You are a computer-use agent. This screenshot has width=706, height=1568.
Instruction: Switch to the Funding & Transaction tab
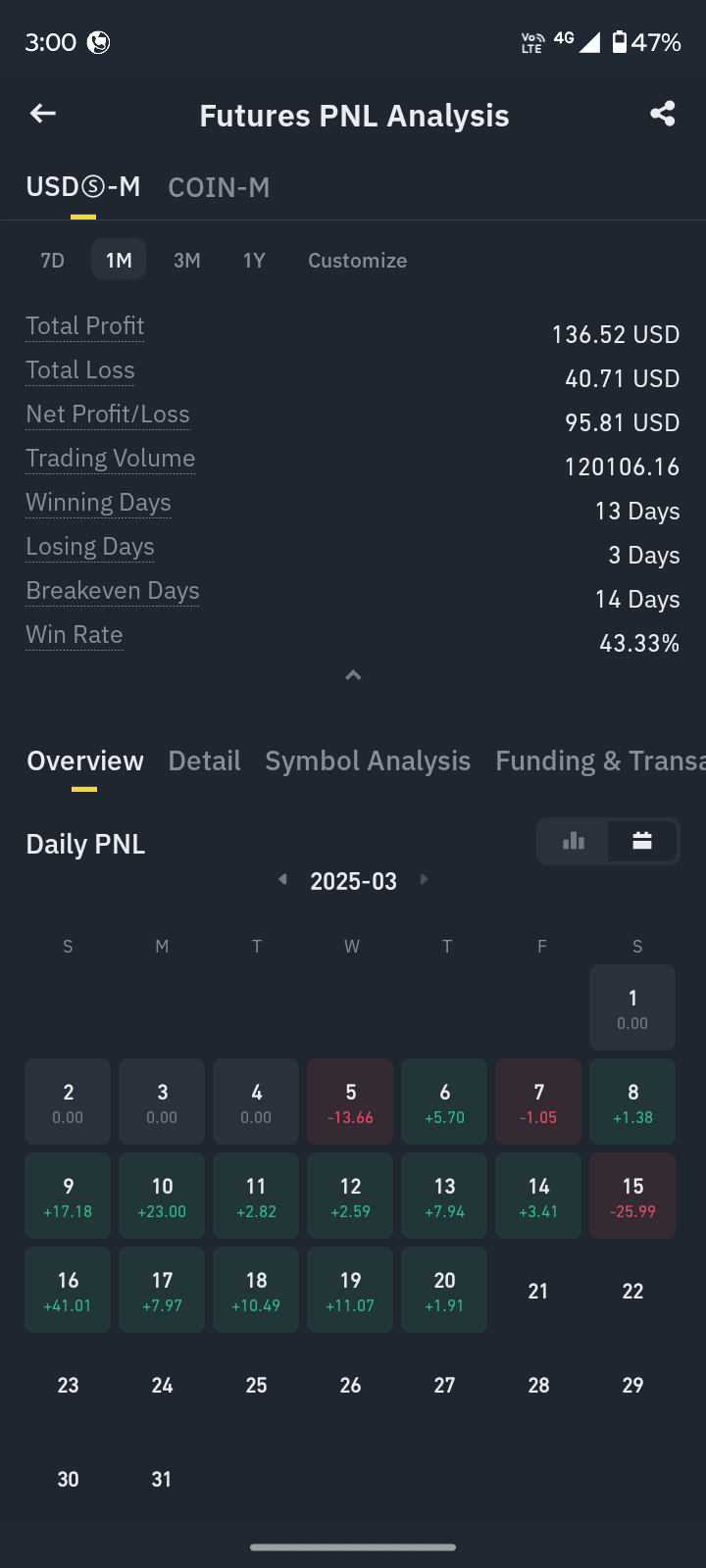pos(598,760)
